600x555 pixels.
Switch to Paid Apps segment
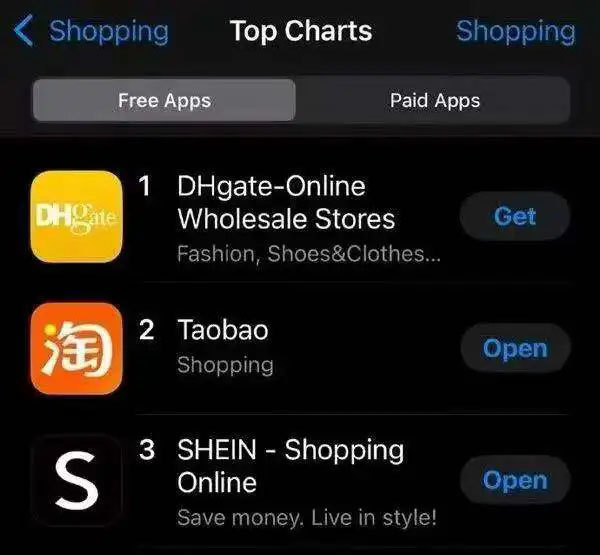(x=434, y=100)
